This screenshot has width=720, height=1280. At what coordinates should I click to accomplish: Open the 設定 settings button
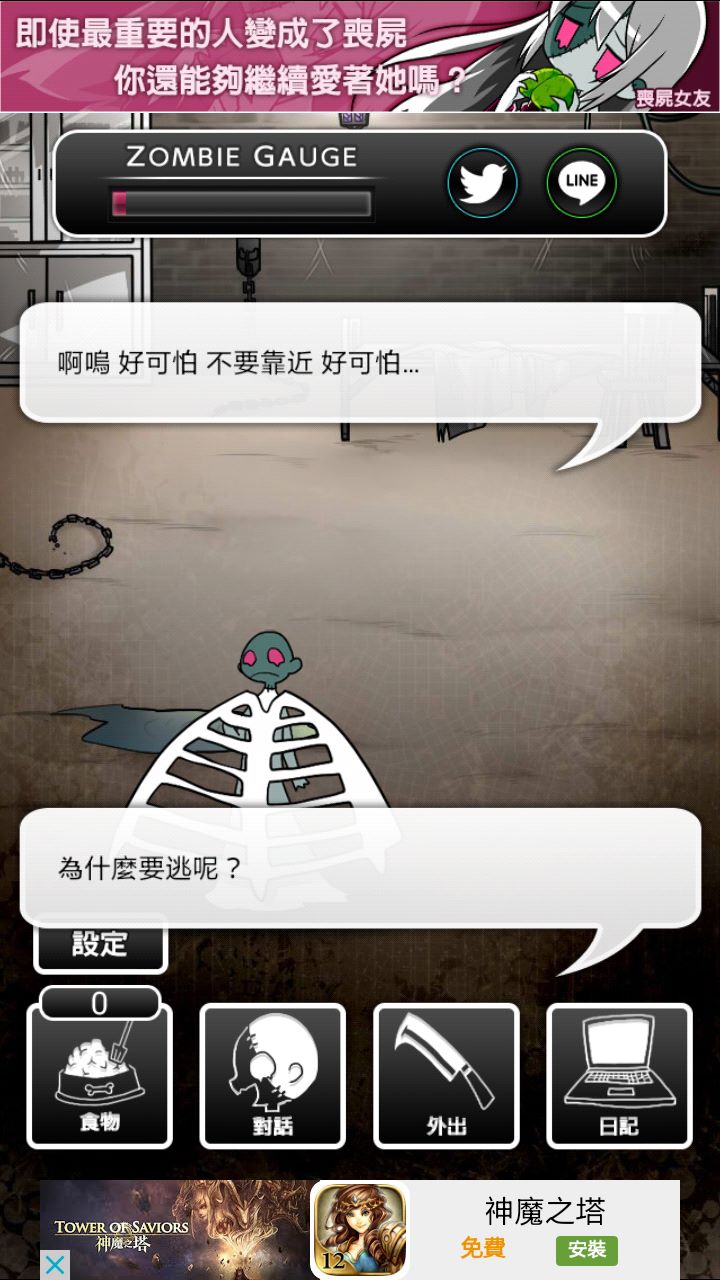tap(100, 944)
